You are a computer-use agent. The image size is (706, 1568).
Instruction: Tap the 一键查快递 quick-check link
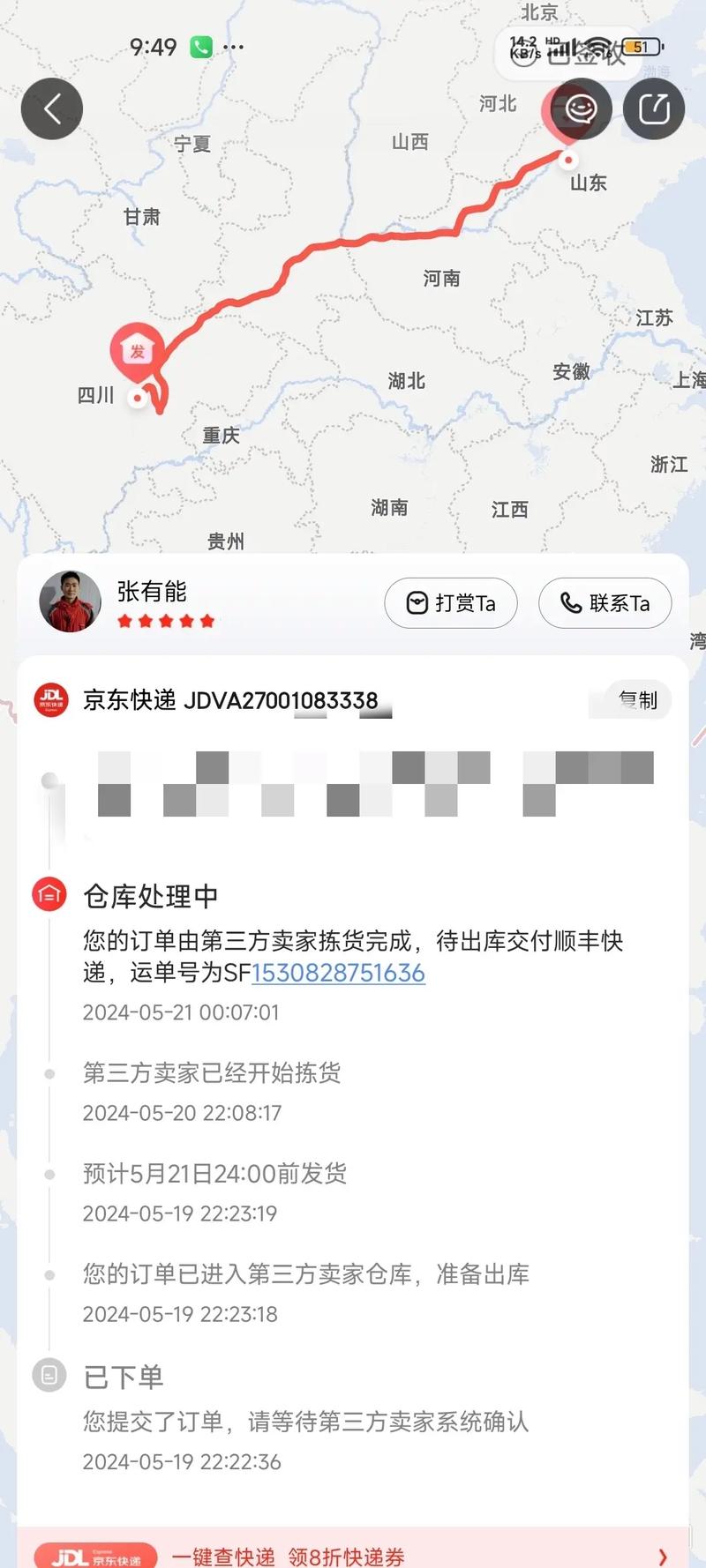point(224,1554)
